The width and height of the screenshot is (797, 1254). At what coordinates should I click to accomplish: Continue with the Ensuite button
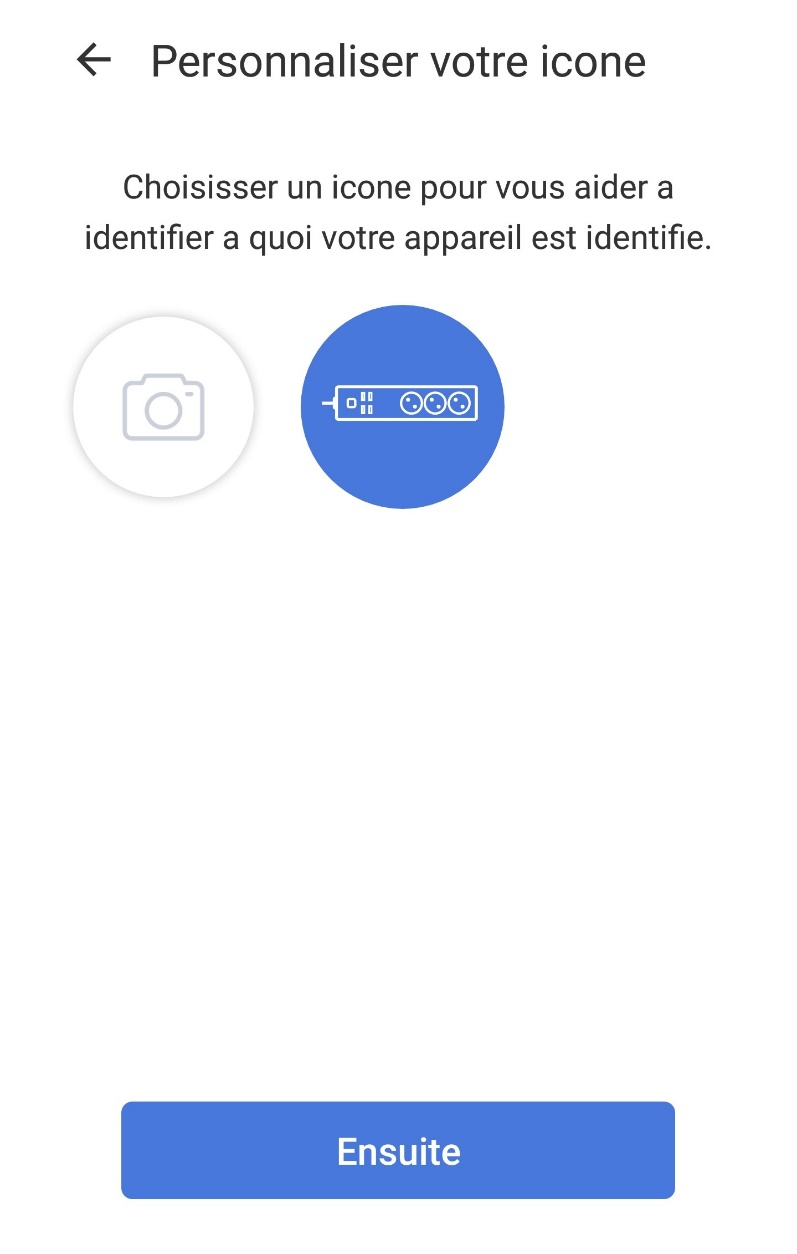click(398, 1150)
